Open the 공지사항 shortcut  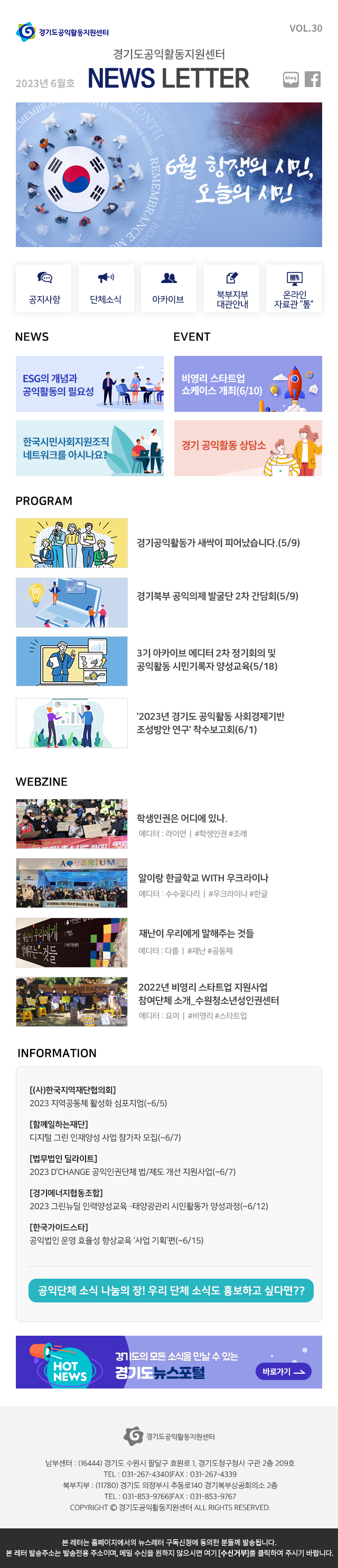pyautogui.click(x=44, y=288)
